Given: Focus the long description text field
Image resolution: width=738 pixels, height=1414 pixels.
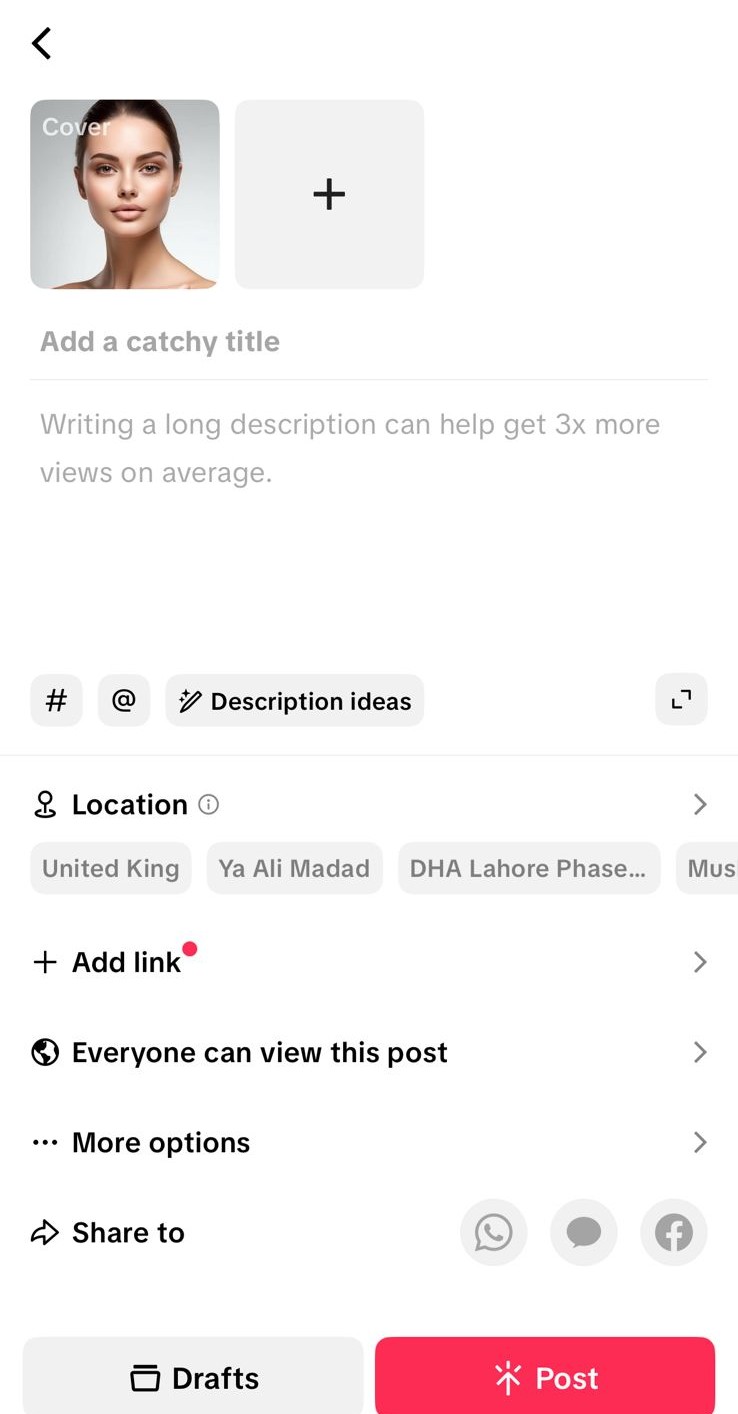Looking at the screenshot, I should coord(369,520).
